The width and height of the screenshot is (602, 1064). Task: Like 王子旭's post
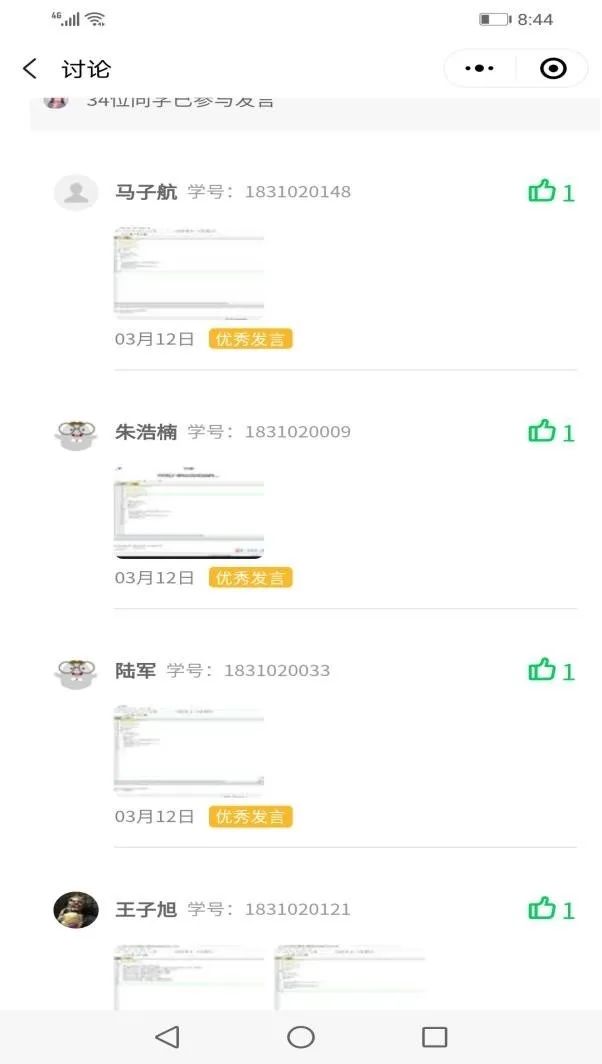pyautogui.click(x=543, y=909)
